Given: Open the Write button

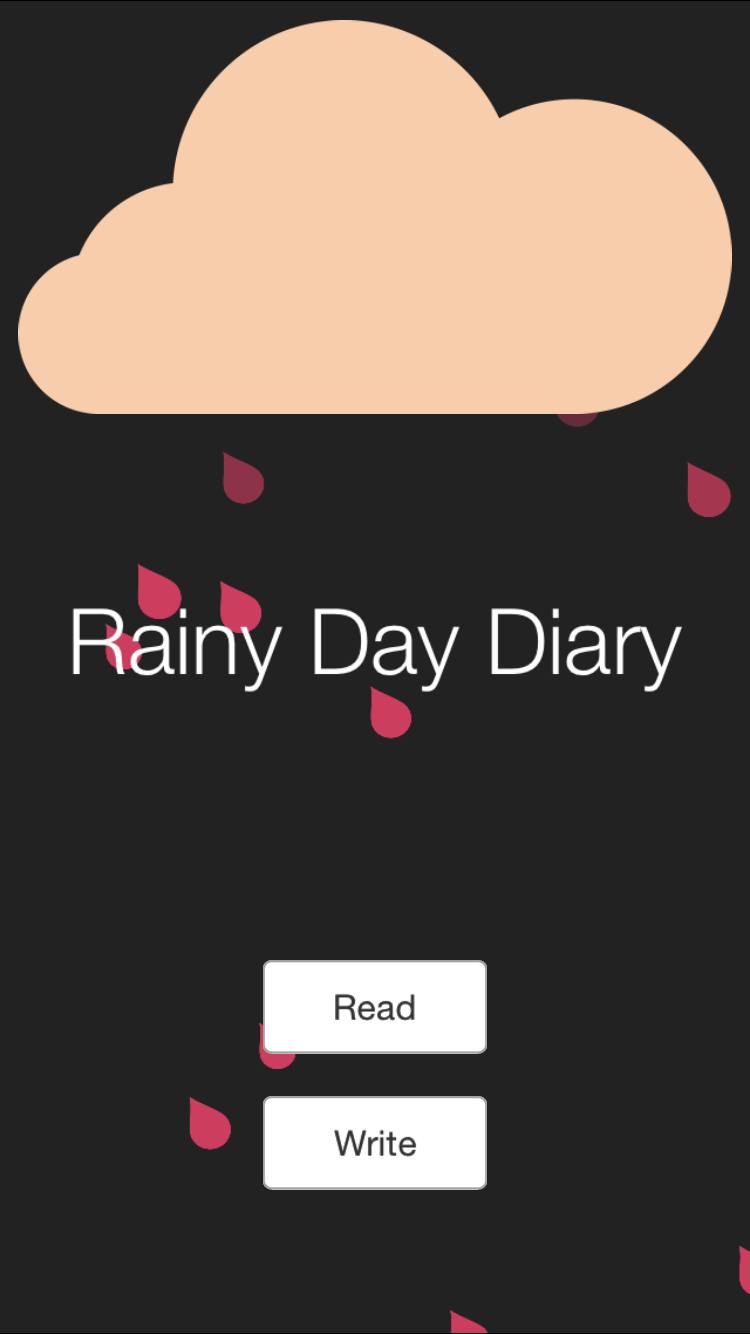Looking at the screenshot, I should pos(375,1143).
